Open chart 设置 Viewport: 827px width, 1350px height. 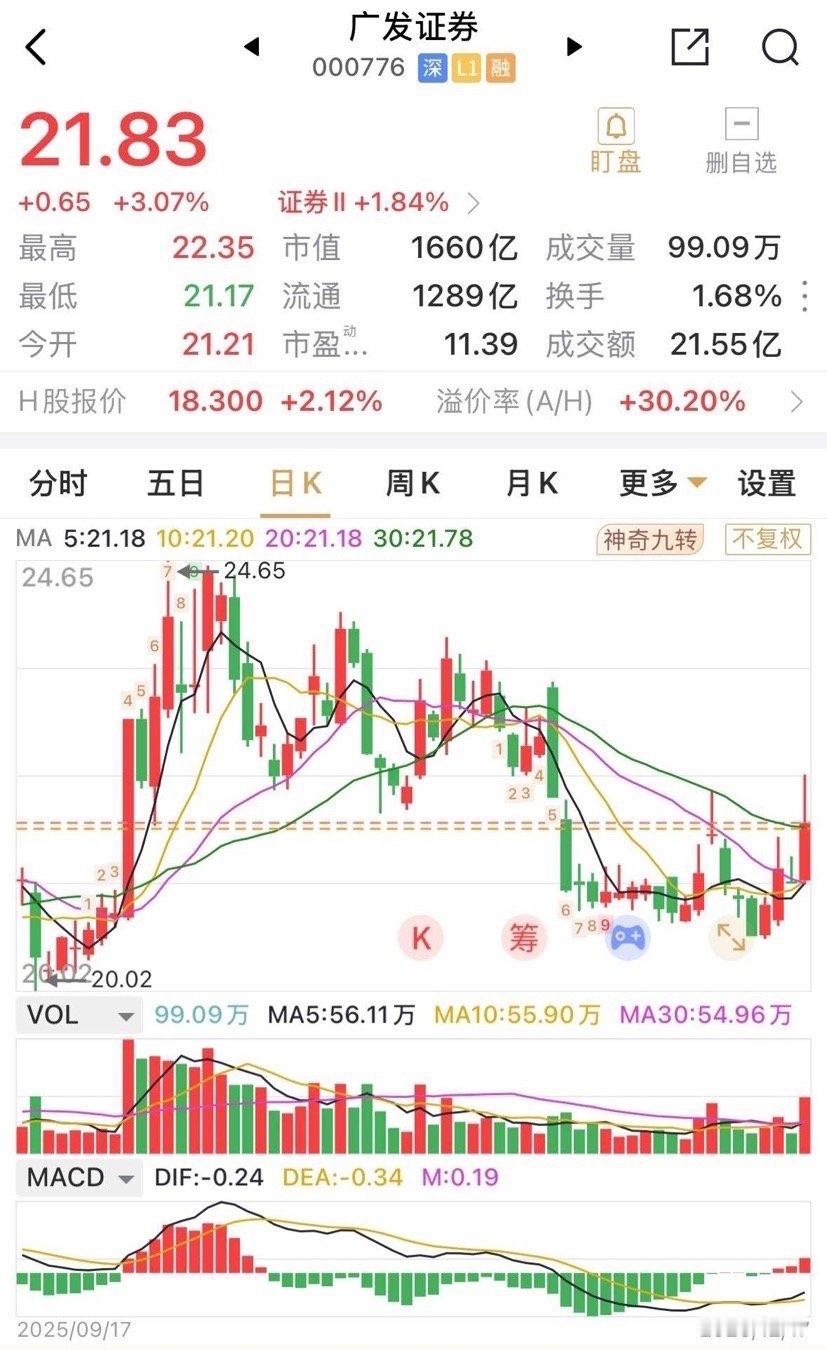point(767,484)
